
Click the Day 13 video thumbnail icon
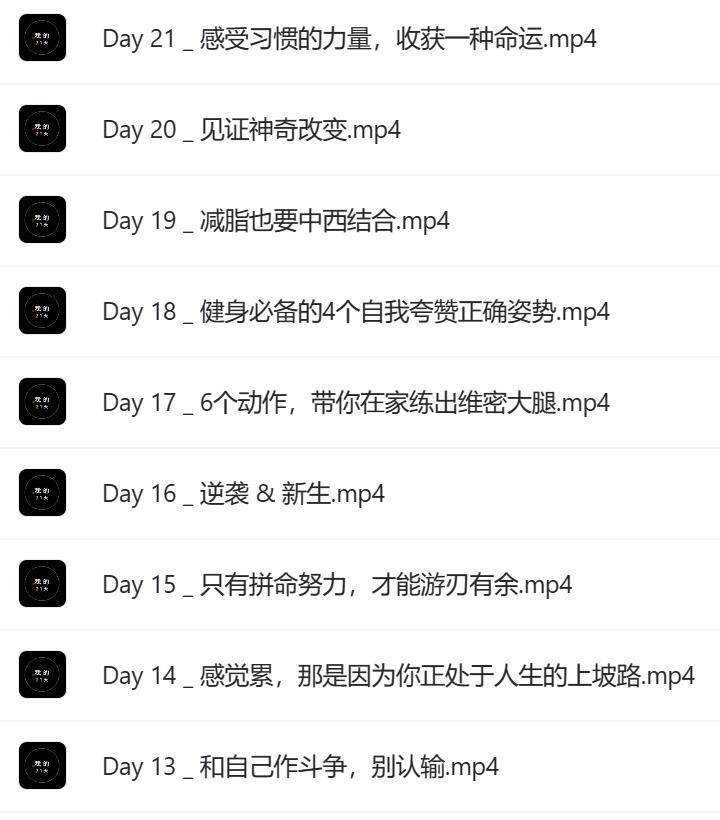coord(42,766)
